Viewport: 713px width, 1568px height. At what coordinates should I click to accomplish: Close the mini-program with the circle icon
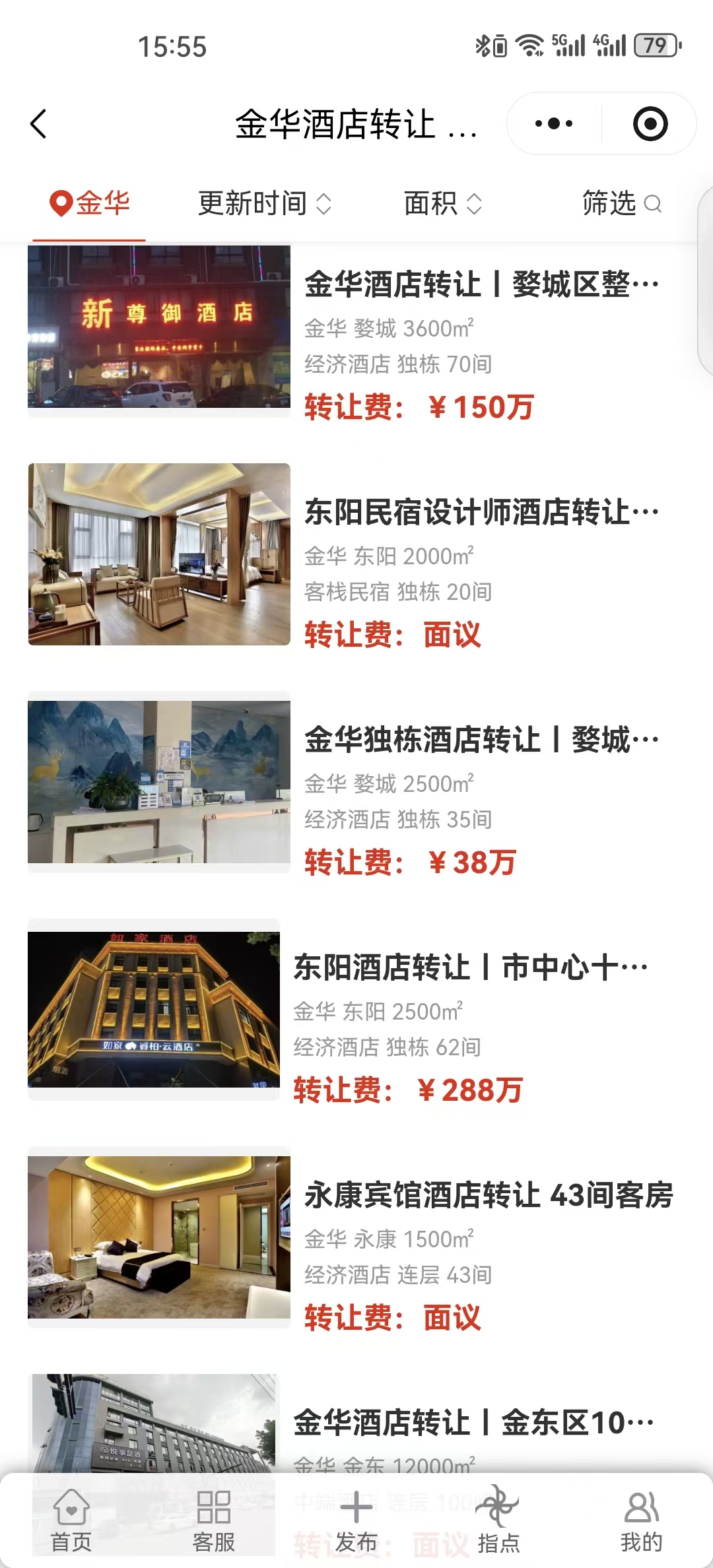coord(650,124)
